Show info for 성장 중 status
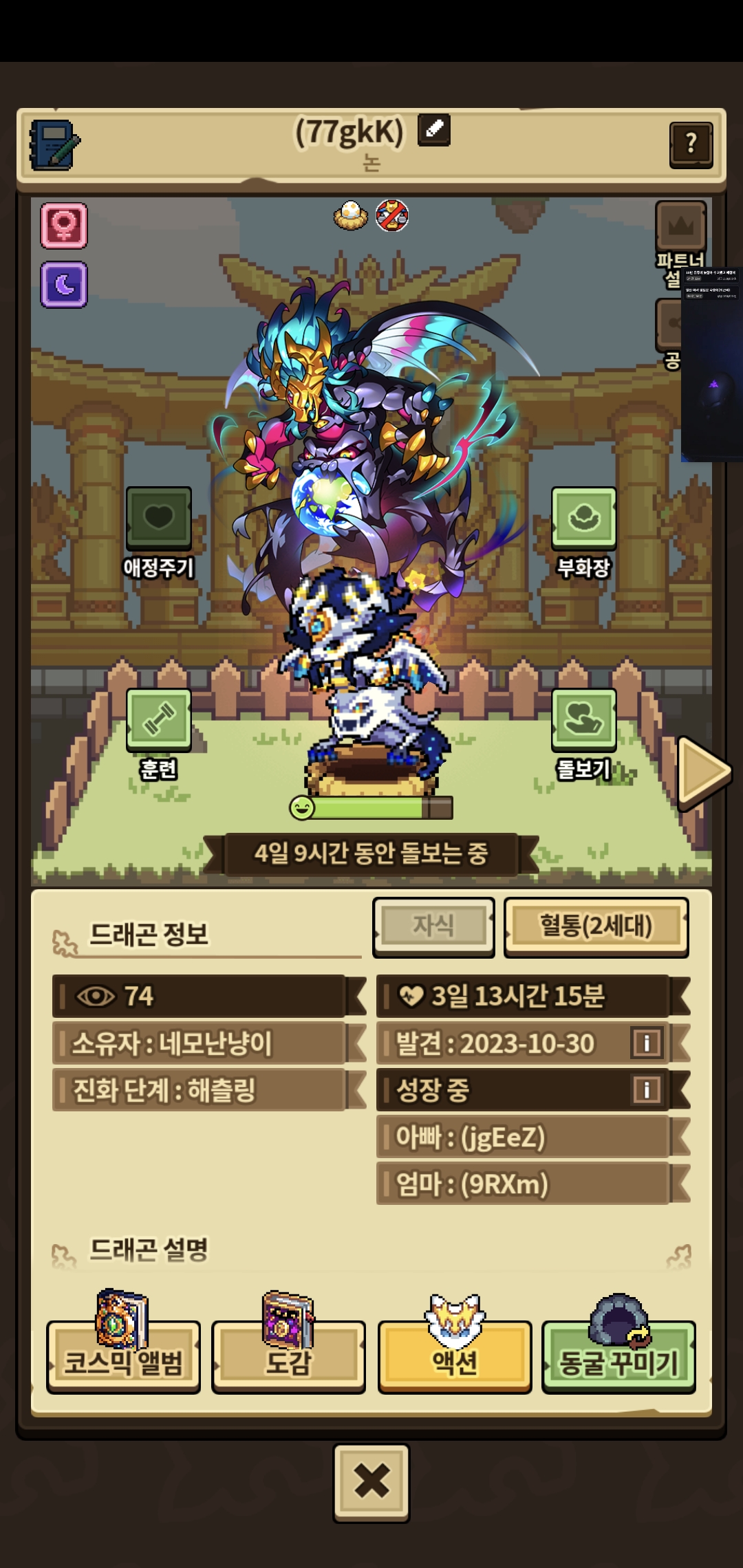Viewport: 743px width, 1568px height. (647, 1089)
